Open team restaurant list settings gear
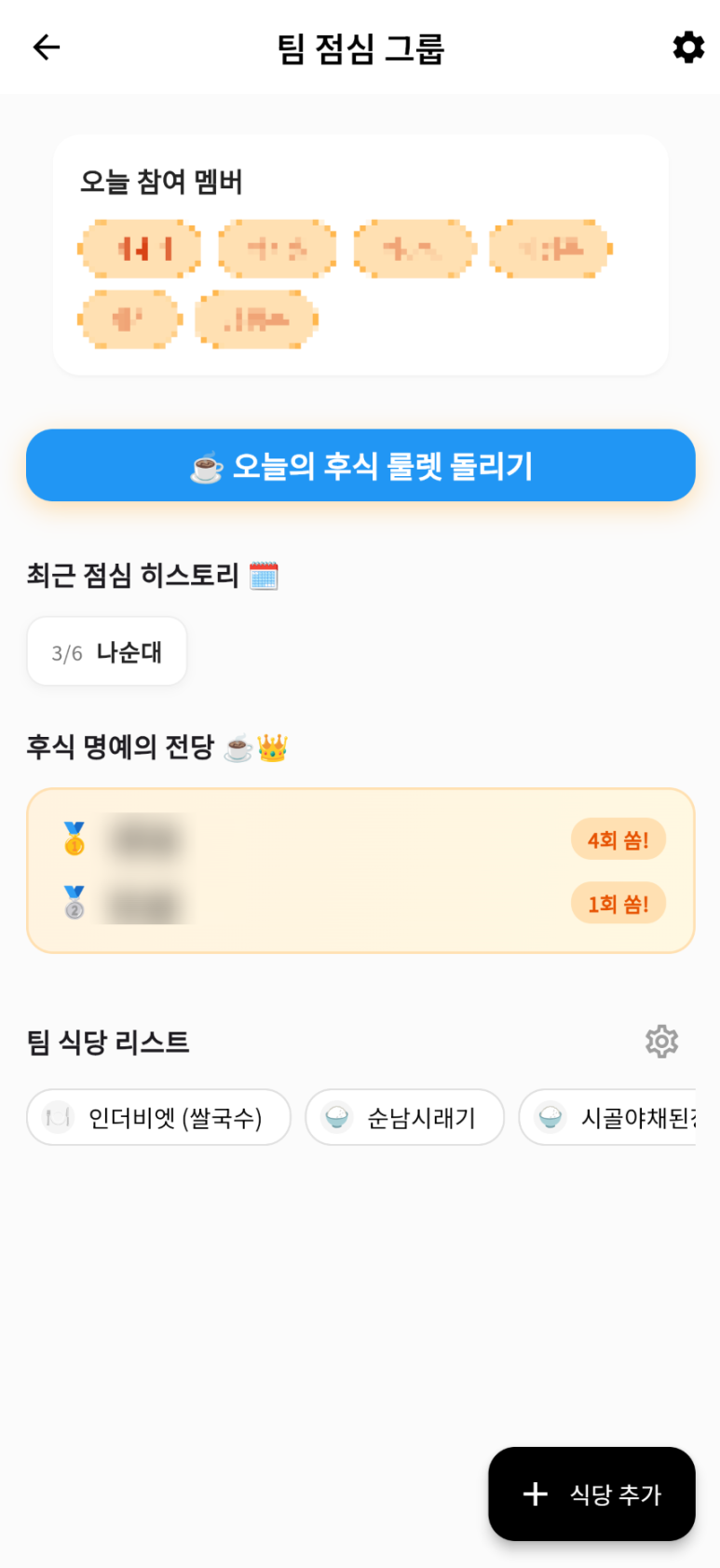720x1568 pixels. (x=661, y=1041)
